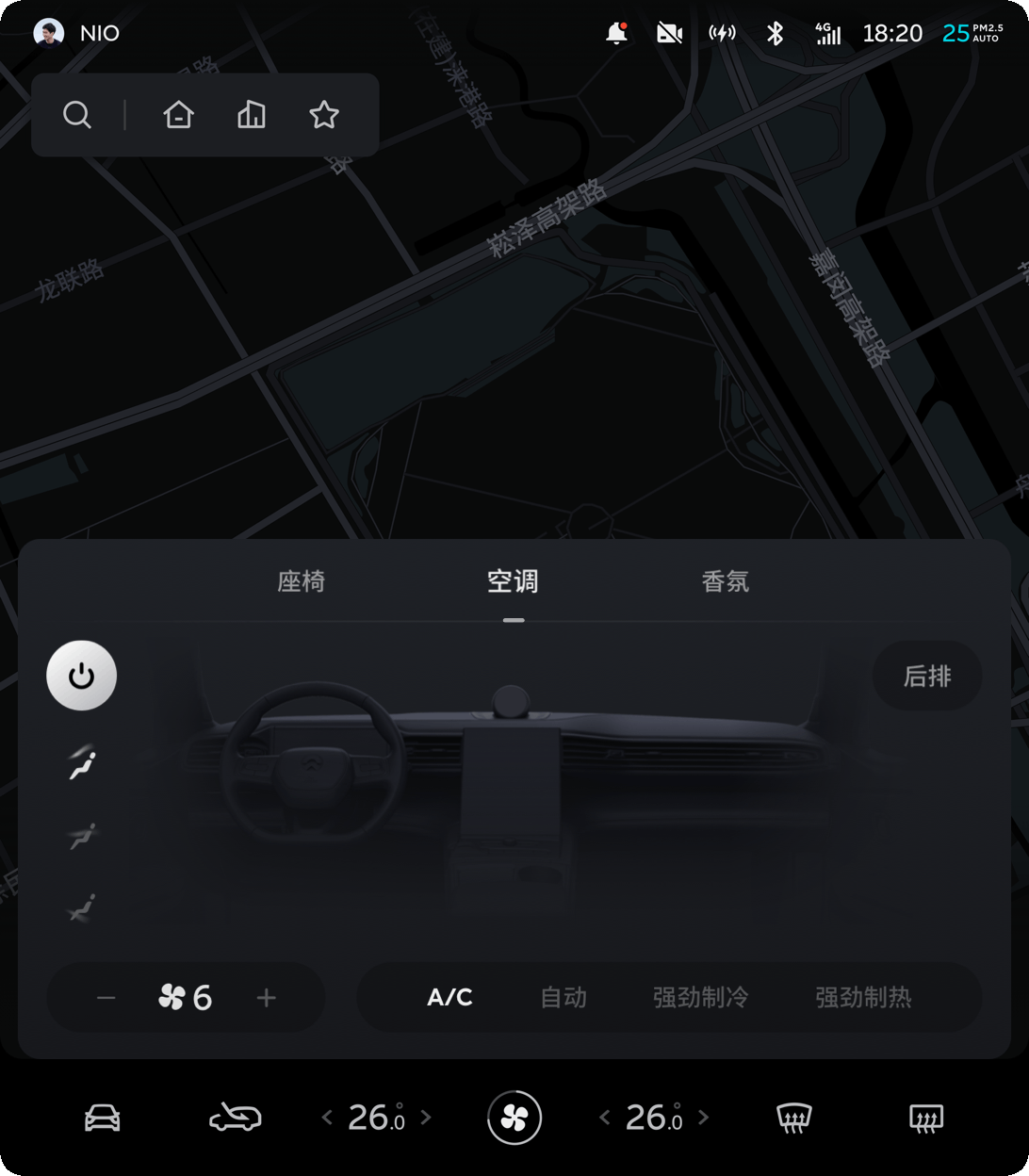Decrease the fan speed
The height and width of the screenshot is (1176, 1029).
click(106, 997)
